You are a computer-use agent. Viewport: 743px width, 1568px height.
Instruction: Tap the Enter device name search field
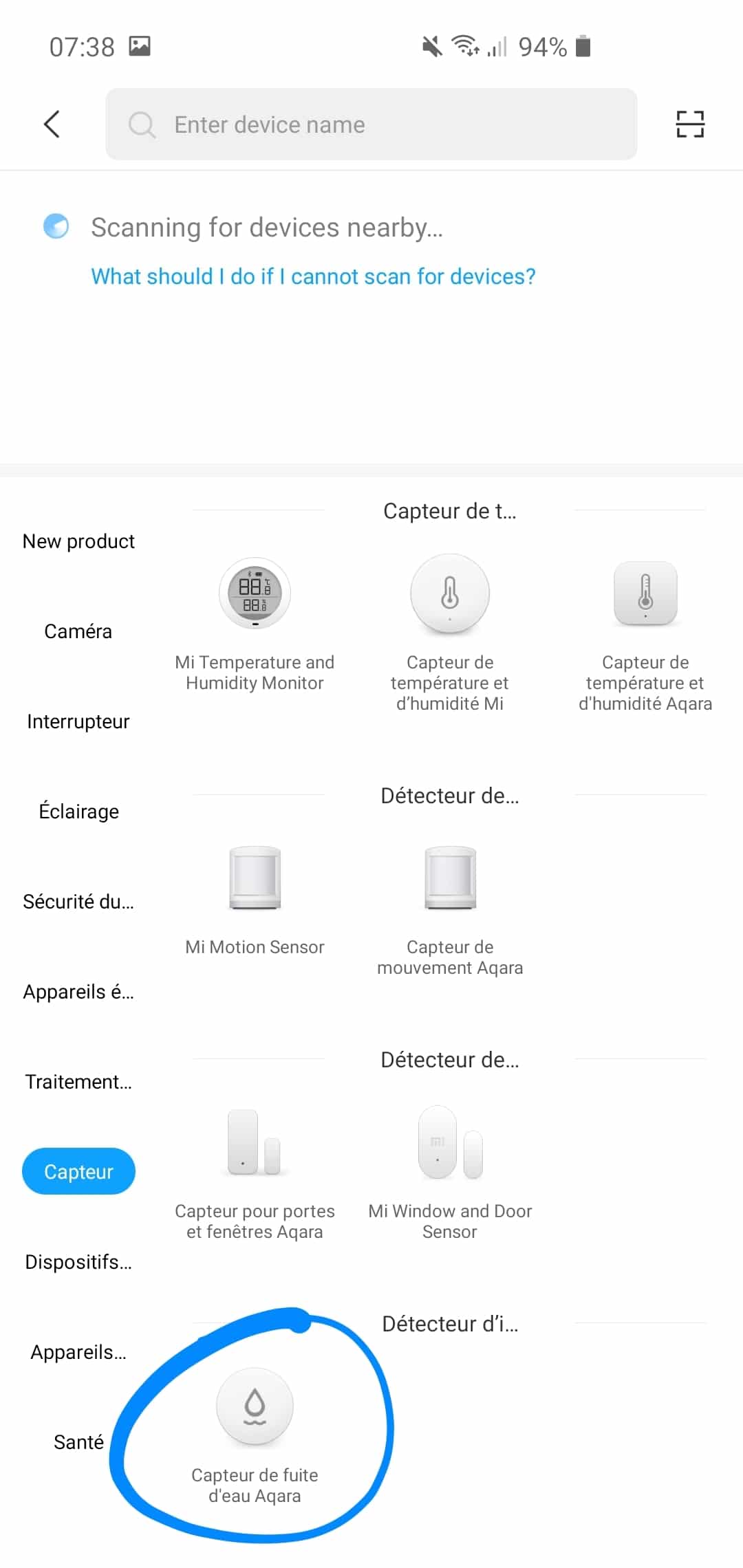point(371,124)
